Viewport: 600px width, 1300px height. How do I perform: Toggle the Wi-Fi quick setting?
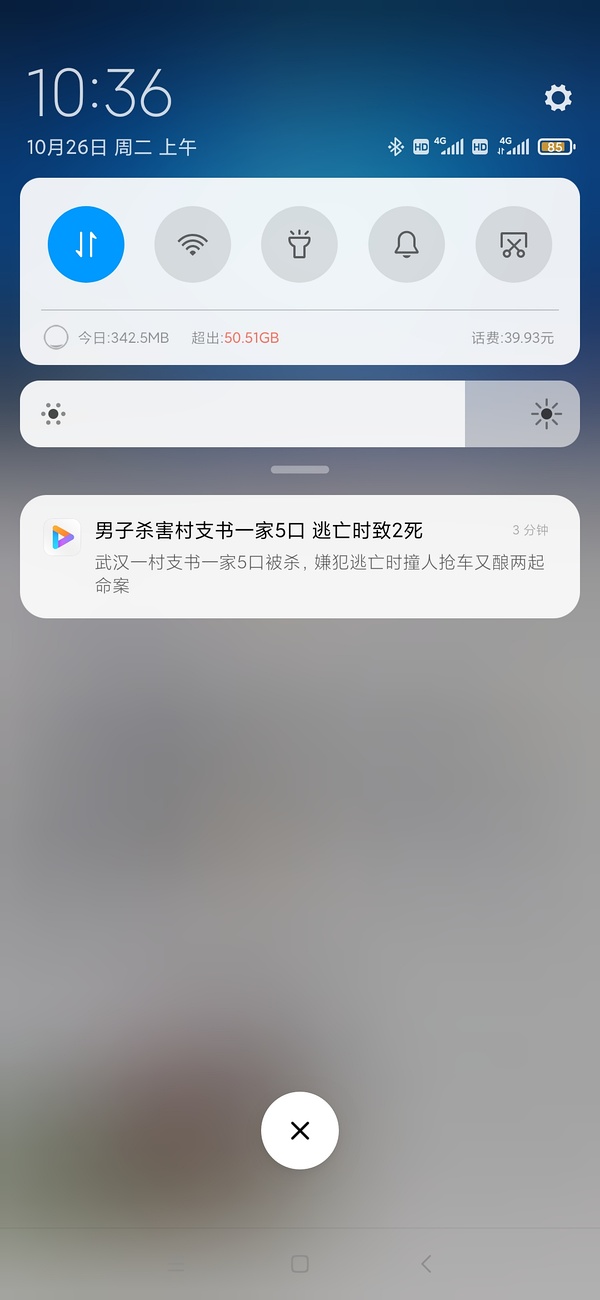pos(193,245)
